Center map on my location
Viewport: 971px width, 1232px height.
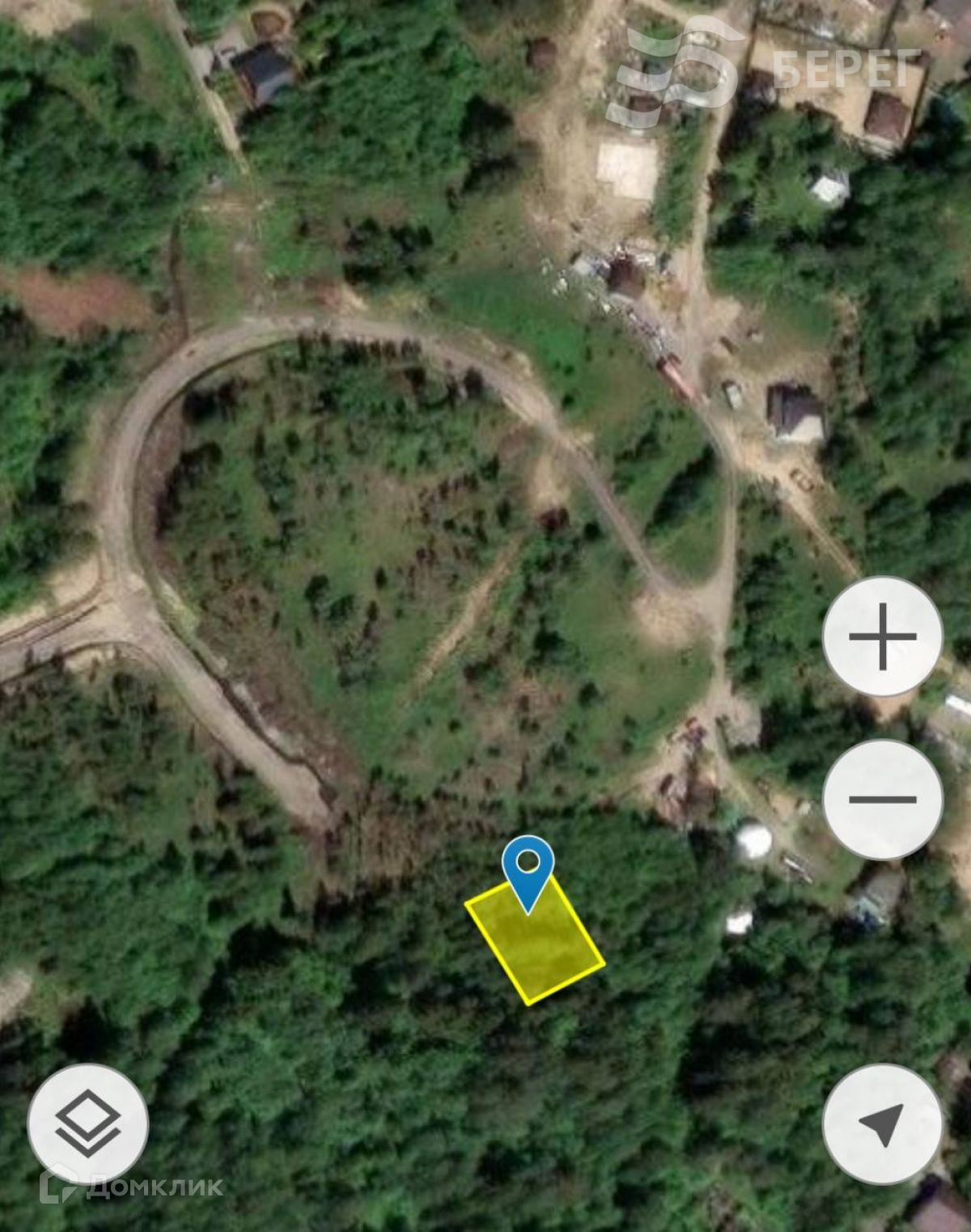pyautogui.click(x=882, y=1124)
